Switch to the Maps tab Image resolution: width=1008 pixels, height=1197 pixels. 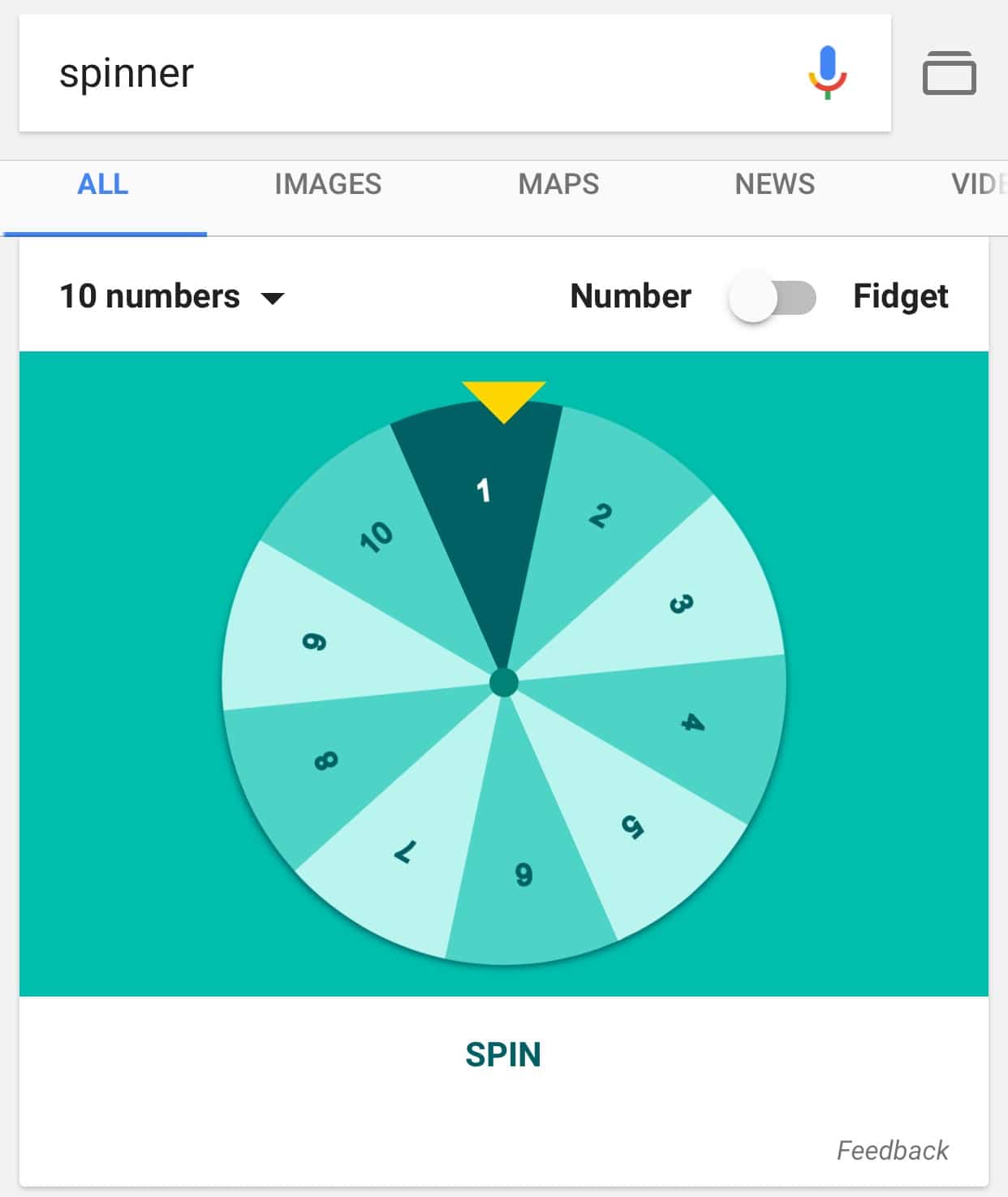click(558, 184)
